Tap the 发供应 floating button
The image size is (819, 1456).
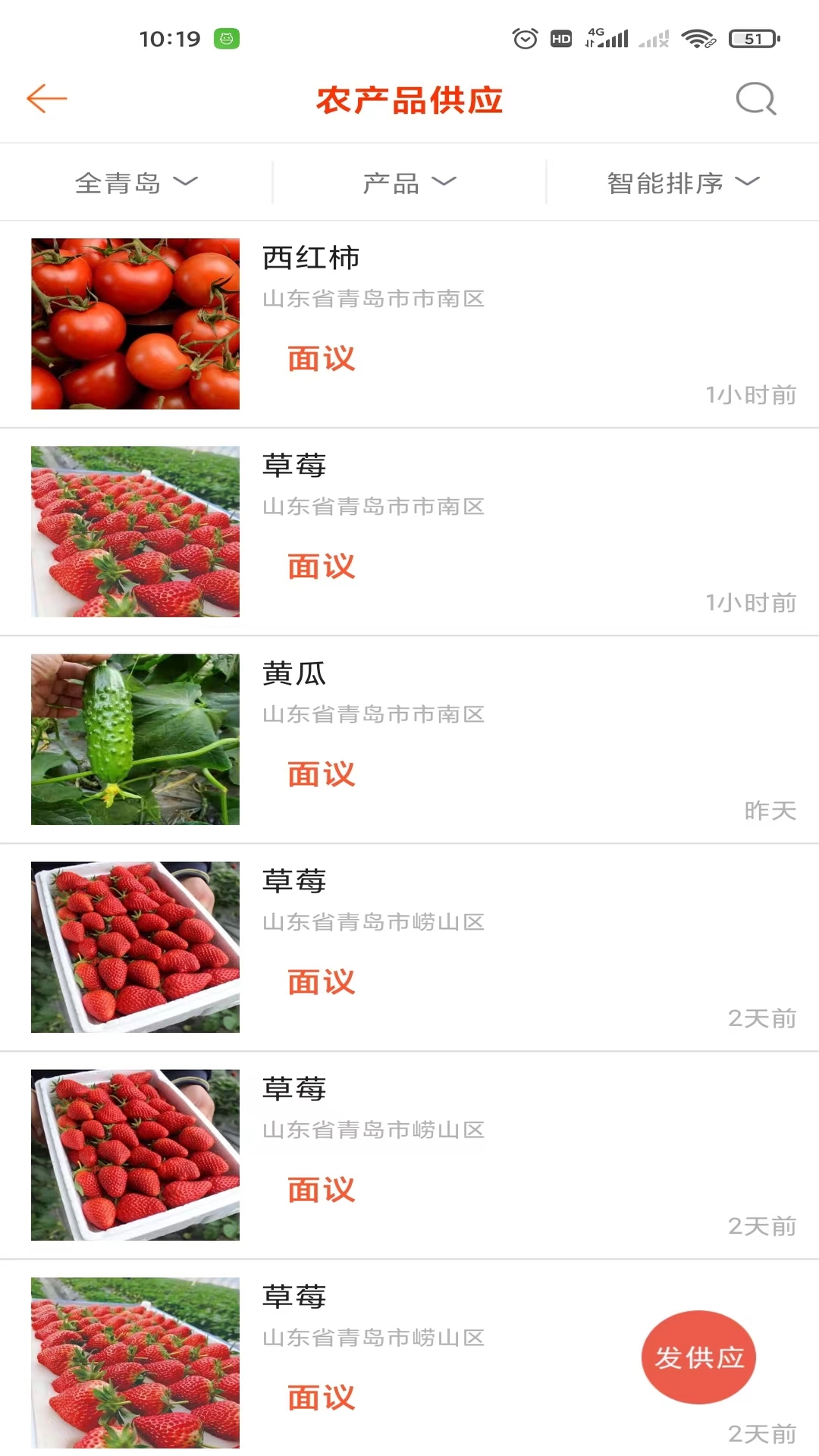698,1357
